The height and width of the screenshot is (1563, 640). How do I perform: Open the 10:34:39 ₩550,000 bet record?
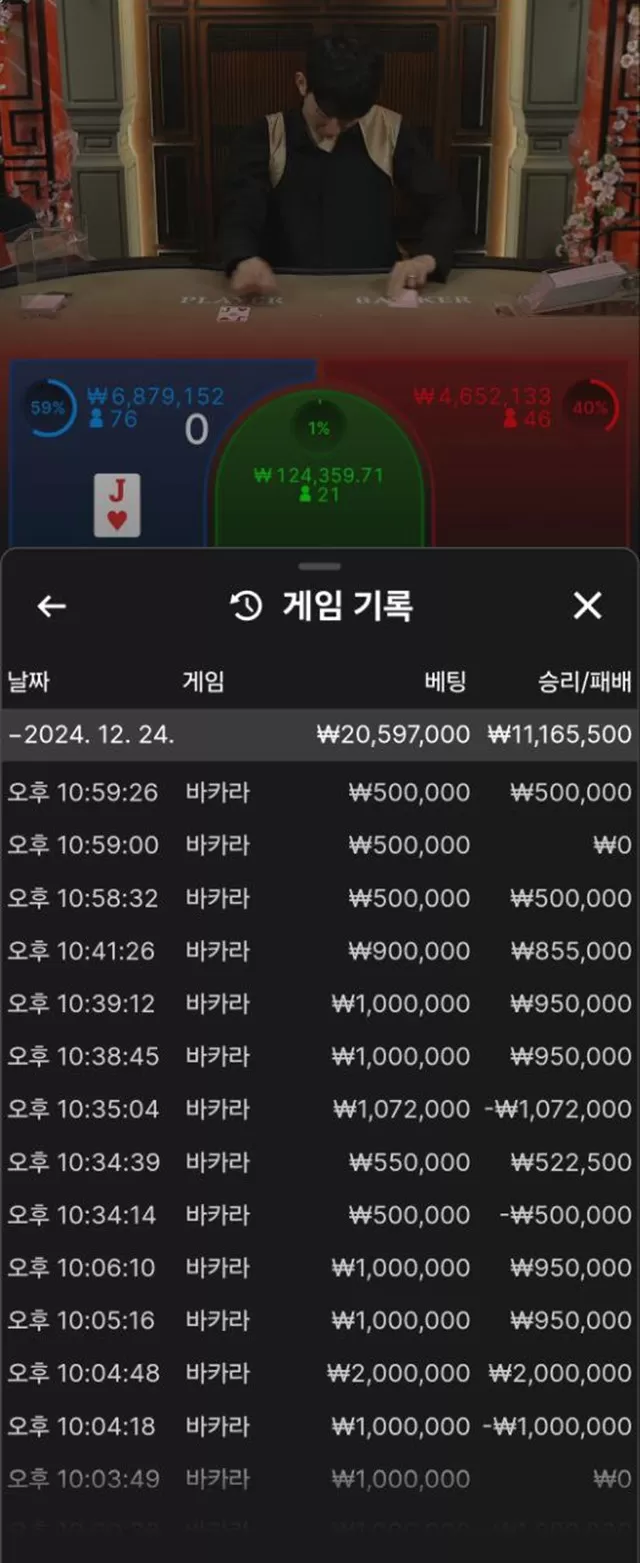pos(319,1162)
